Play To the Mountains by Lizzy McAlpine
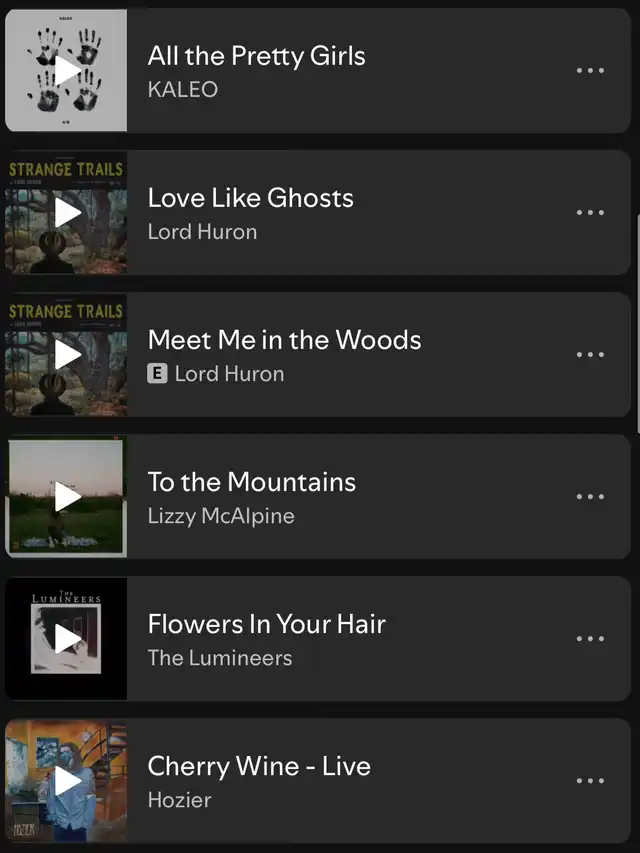Image resolution: width=640 pixels, height=853 pixels. pos(67,496)
